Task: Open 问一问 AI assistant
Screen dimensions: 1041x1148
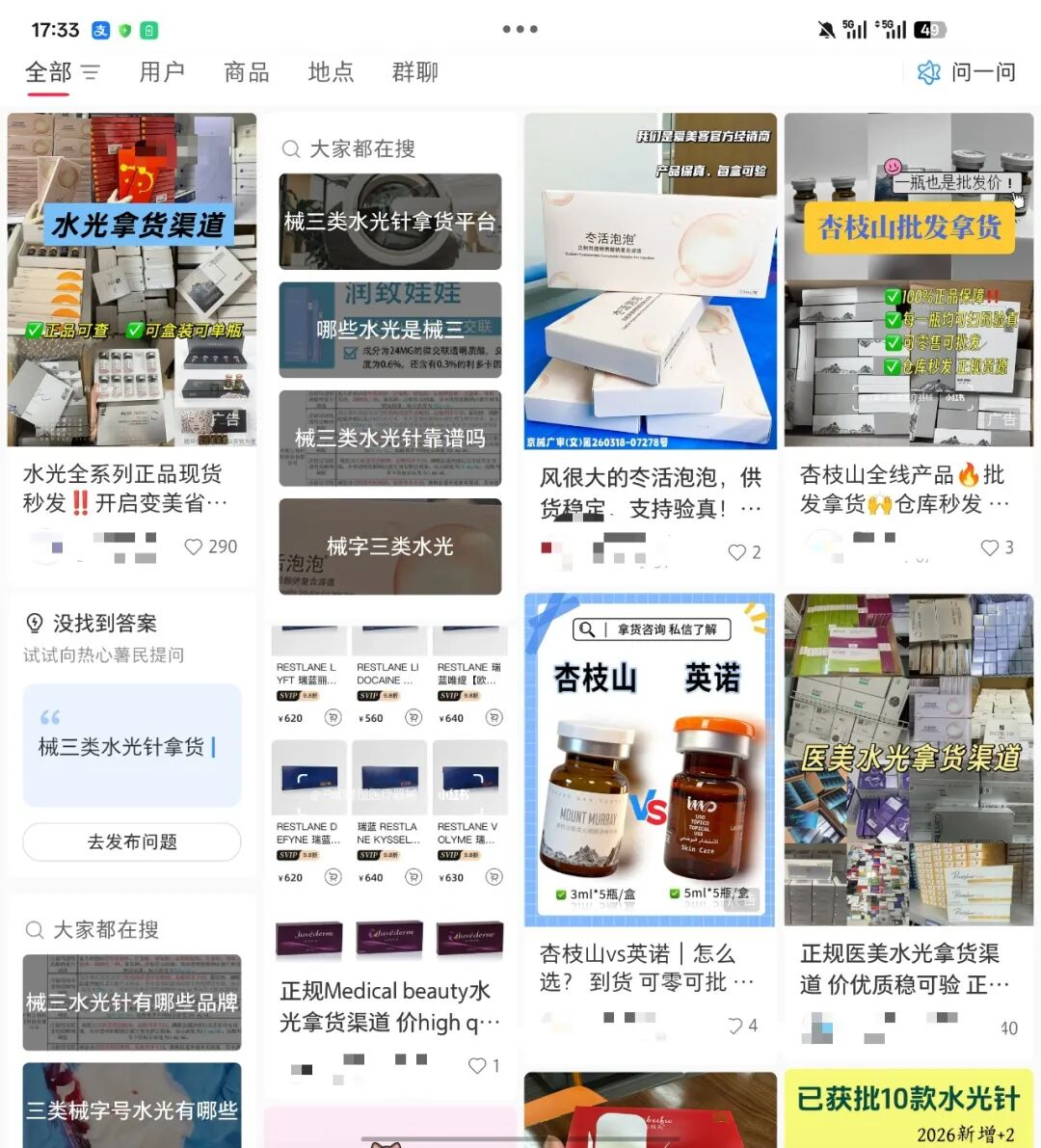Action: pyautogui.click(x=967, y=72)
